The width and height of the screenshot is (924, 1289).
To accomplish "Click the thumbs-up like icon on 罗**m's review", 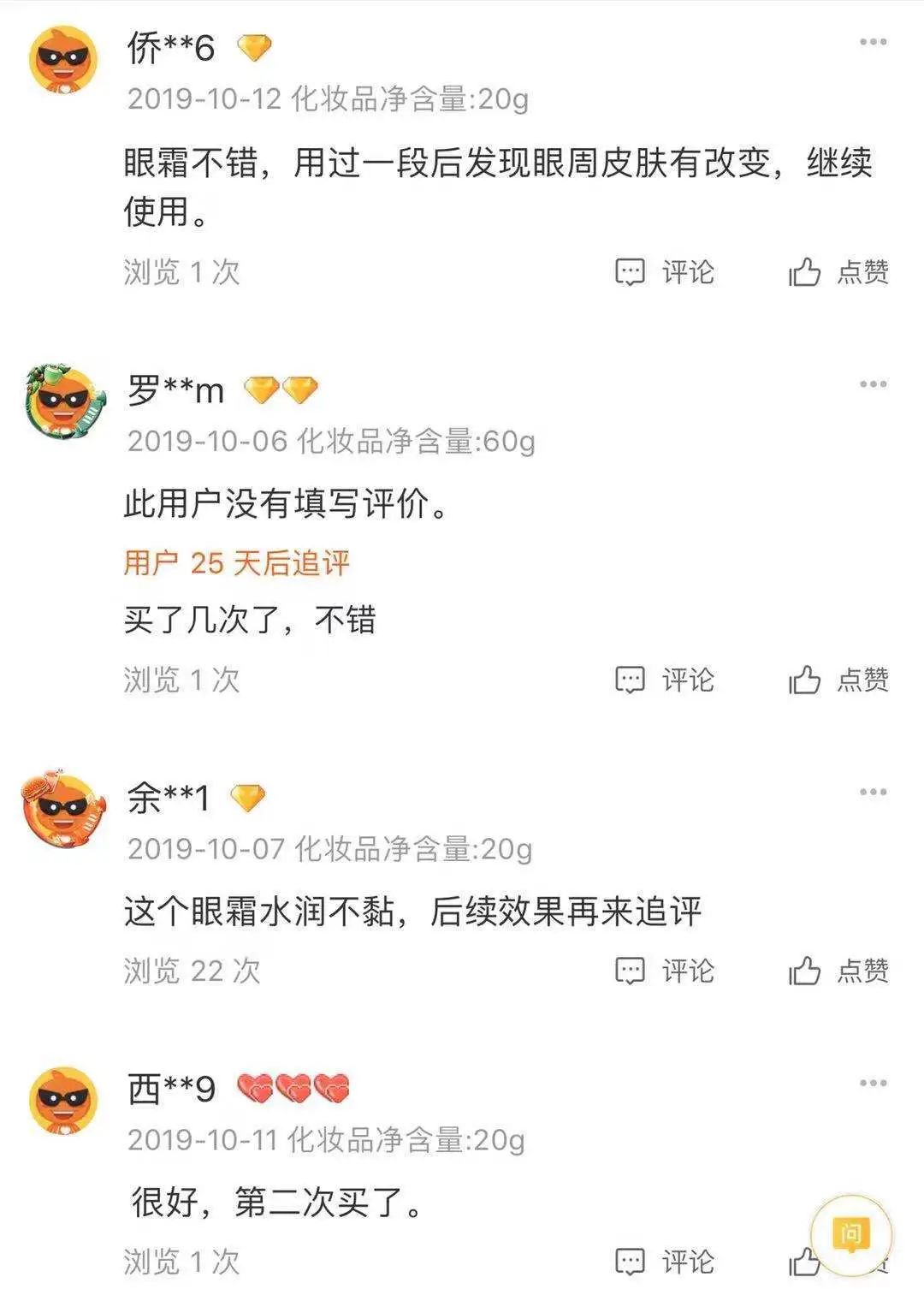I will (803, 680).
